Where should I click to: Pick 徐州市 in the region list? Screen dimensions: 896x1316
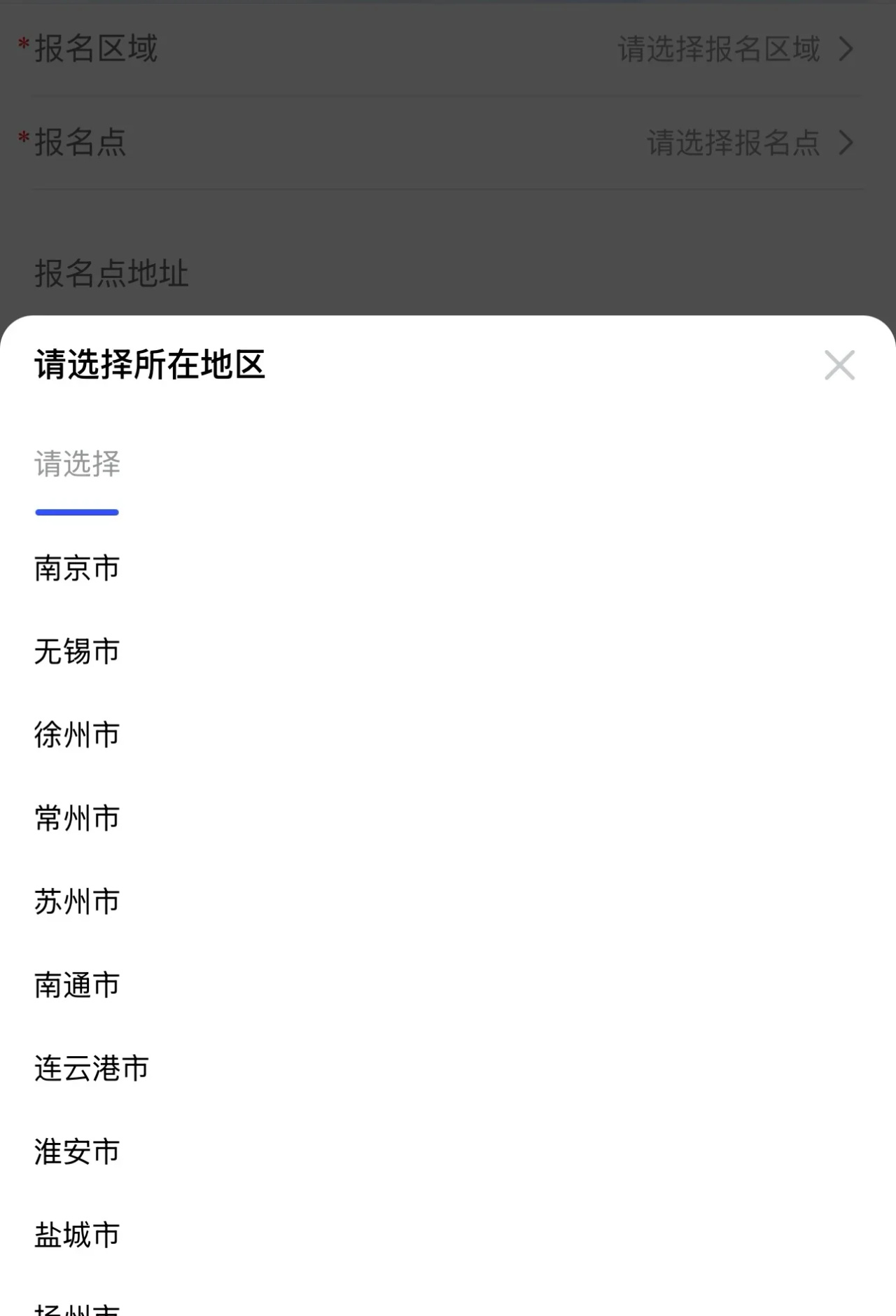77,735
